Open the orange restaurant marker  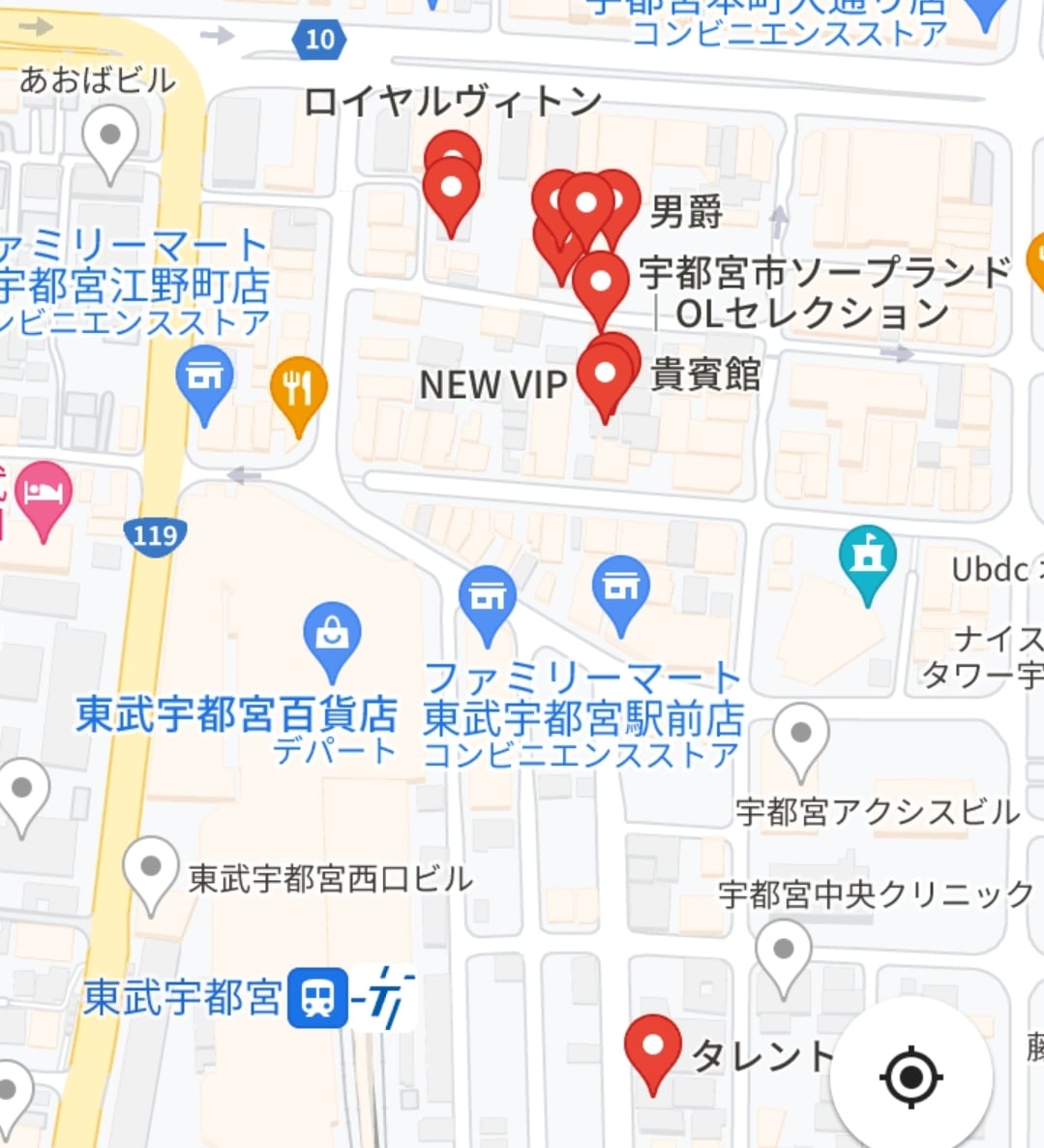[x=299, y=390]
